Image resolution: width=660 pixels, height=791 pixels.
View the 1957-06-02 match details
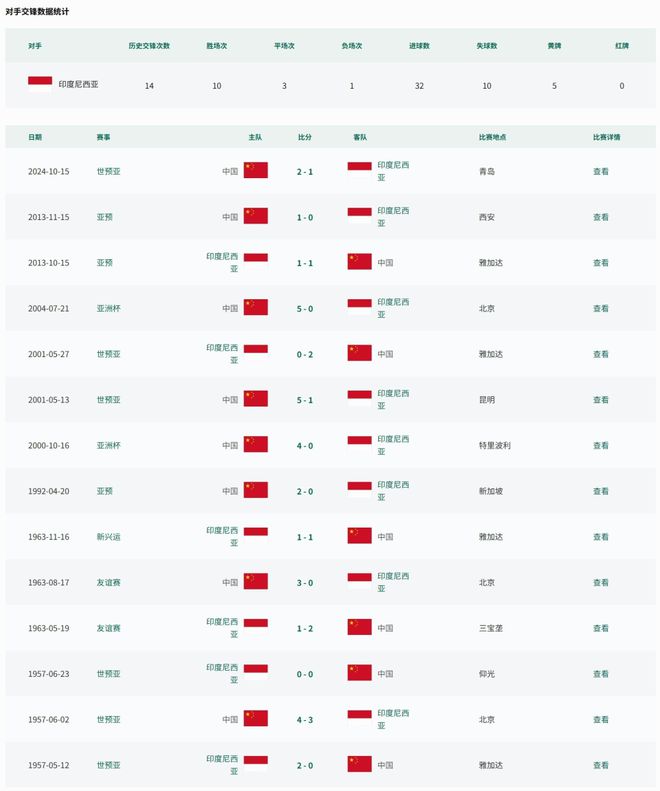(600, 719)
